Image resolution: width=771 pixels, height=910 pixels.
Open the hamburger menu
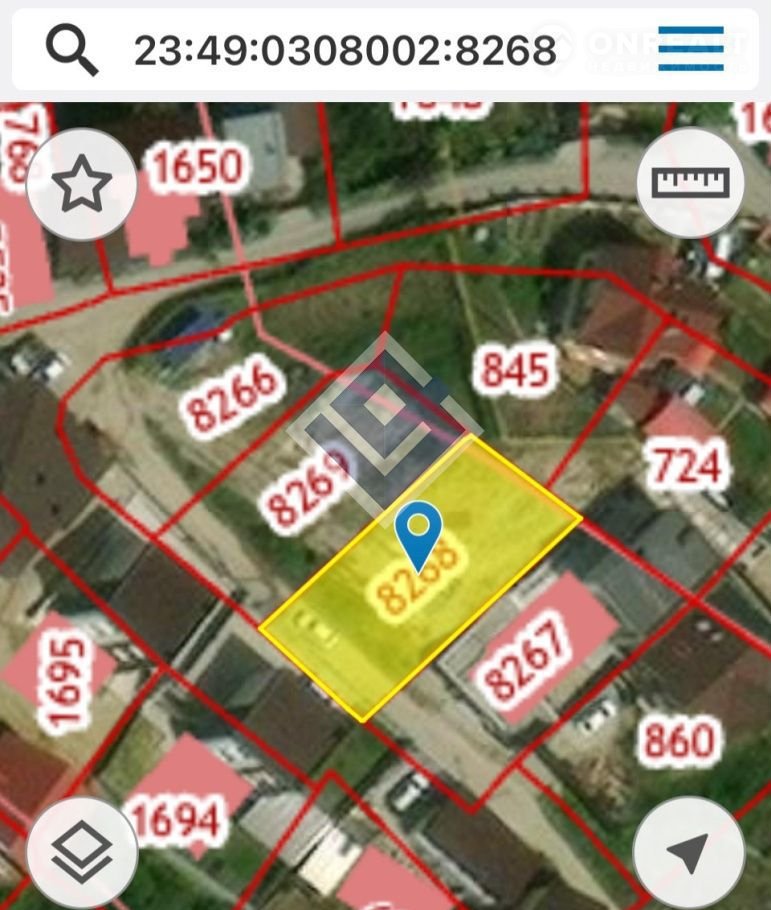click(690, 48)
